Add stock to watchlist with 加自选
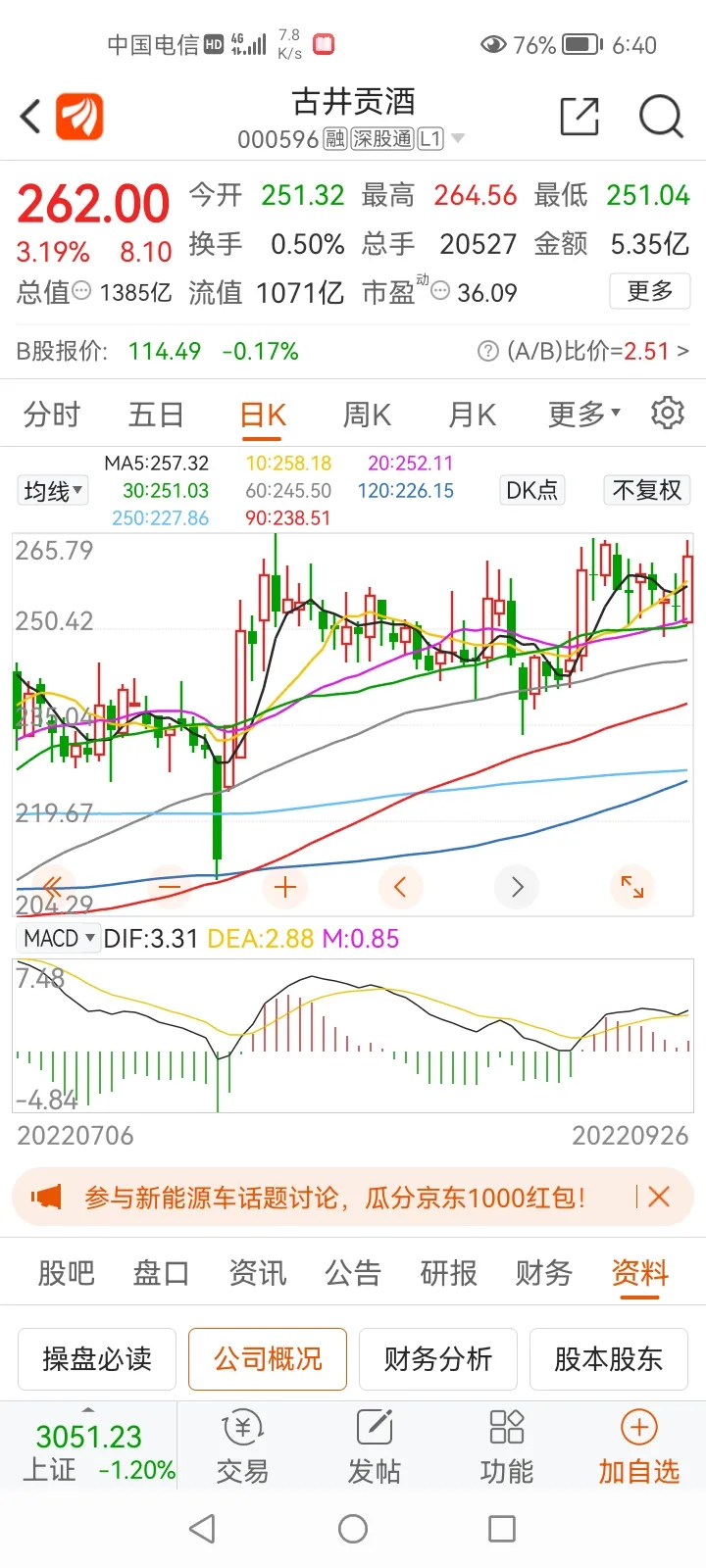 (x=639, y=1447)
